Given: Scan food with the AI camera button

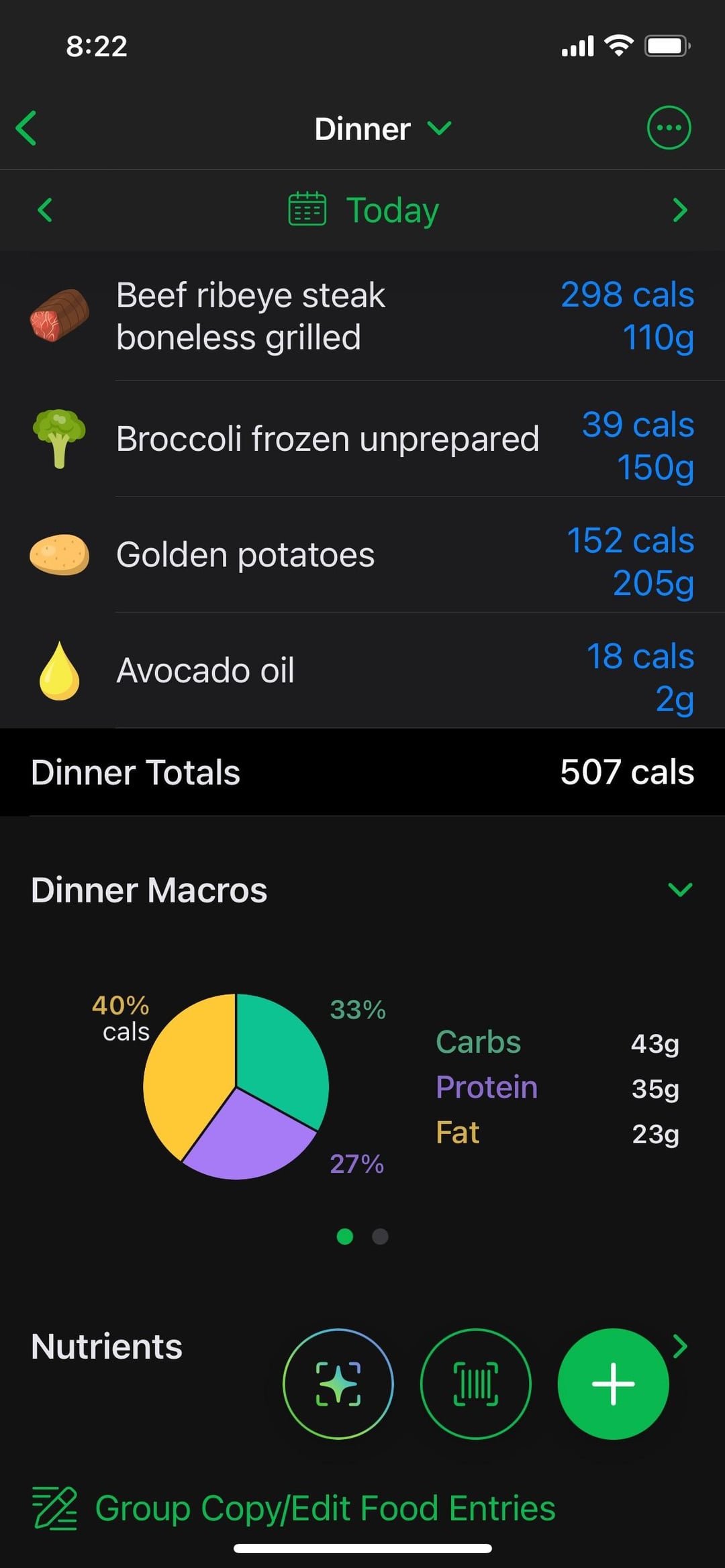Looking at the screenshot, I should tap(338, 1383).
